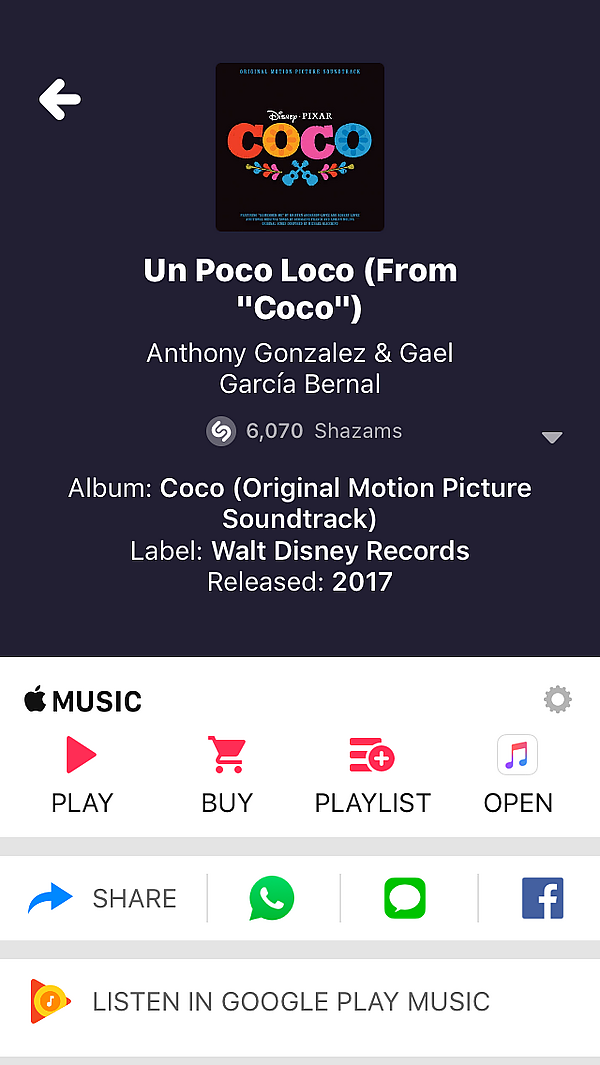Share the song via Messages
The height and width of the screenshot is (1065, 600).
click(405, 898)
